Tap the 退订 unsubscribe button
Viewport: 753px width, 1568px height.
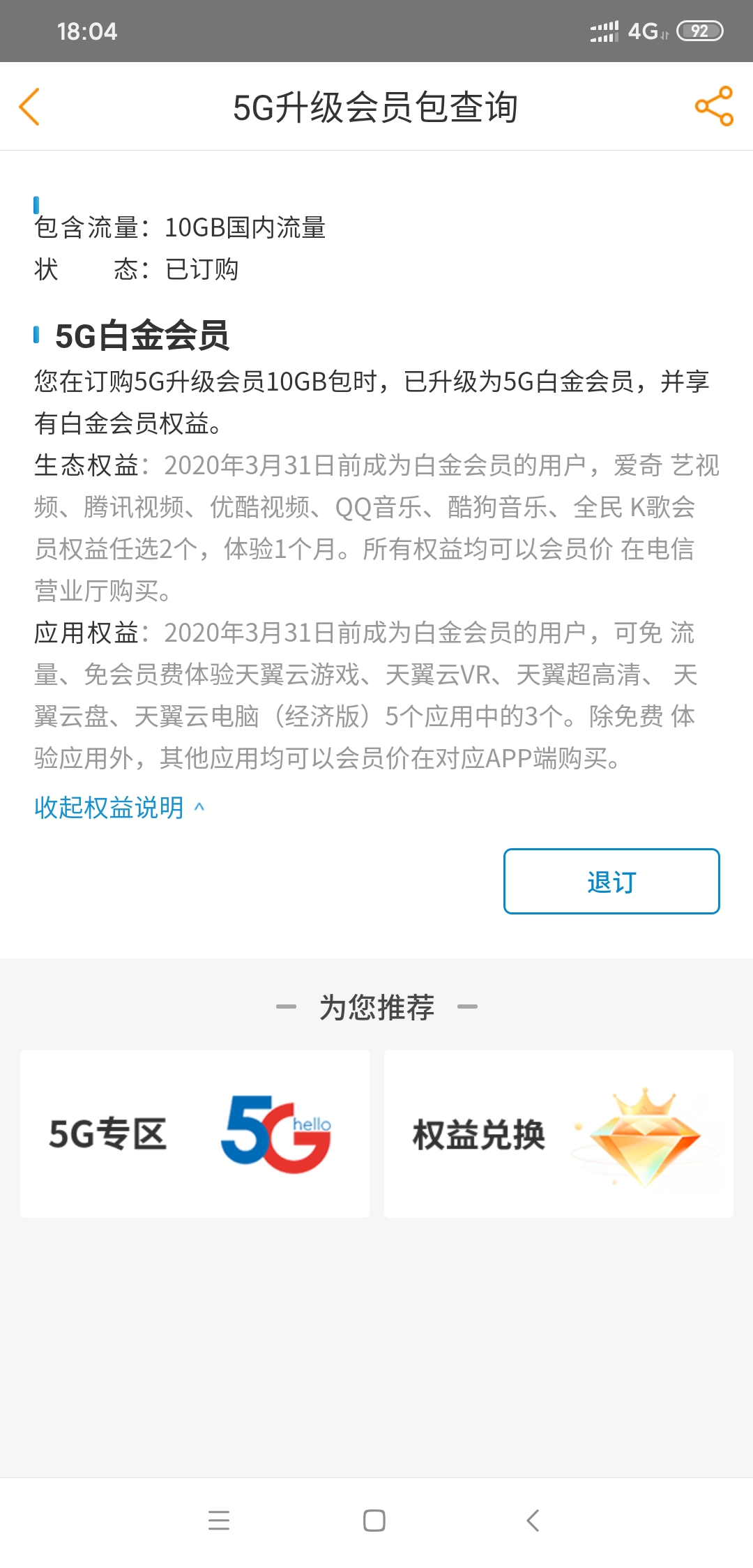click(x=611, y=881)
